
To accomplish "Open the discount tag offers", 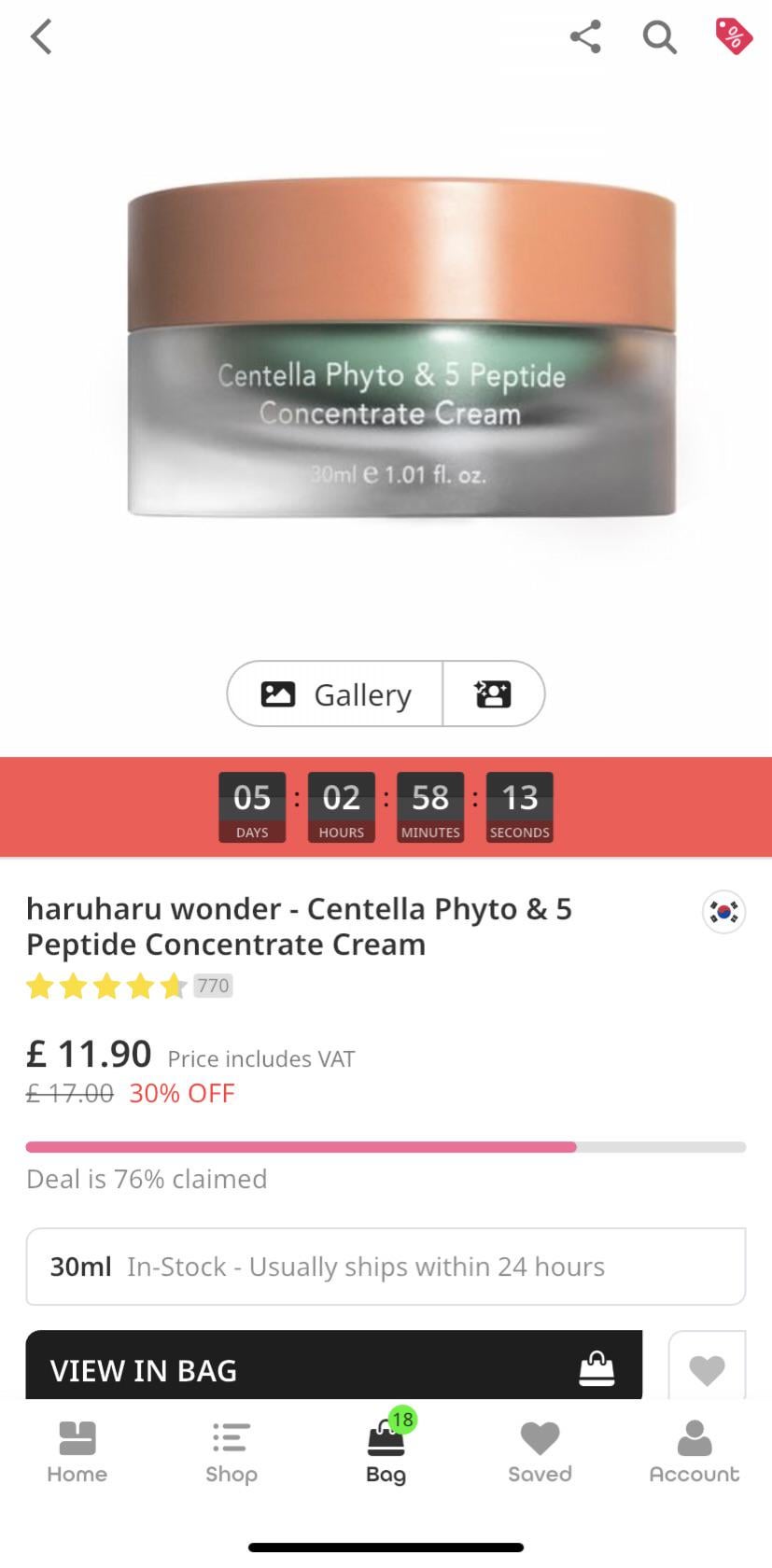I will pyautogui.click(x=734, y=36).
